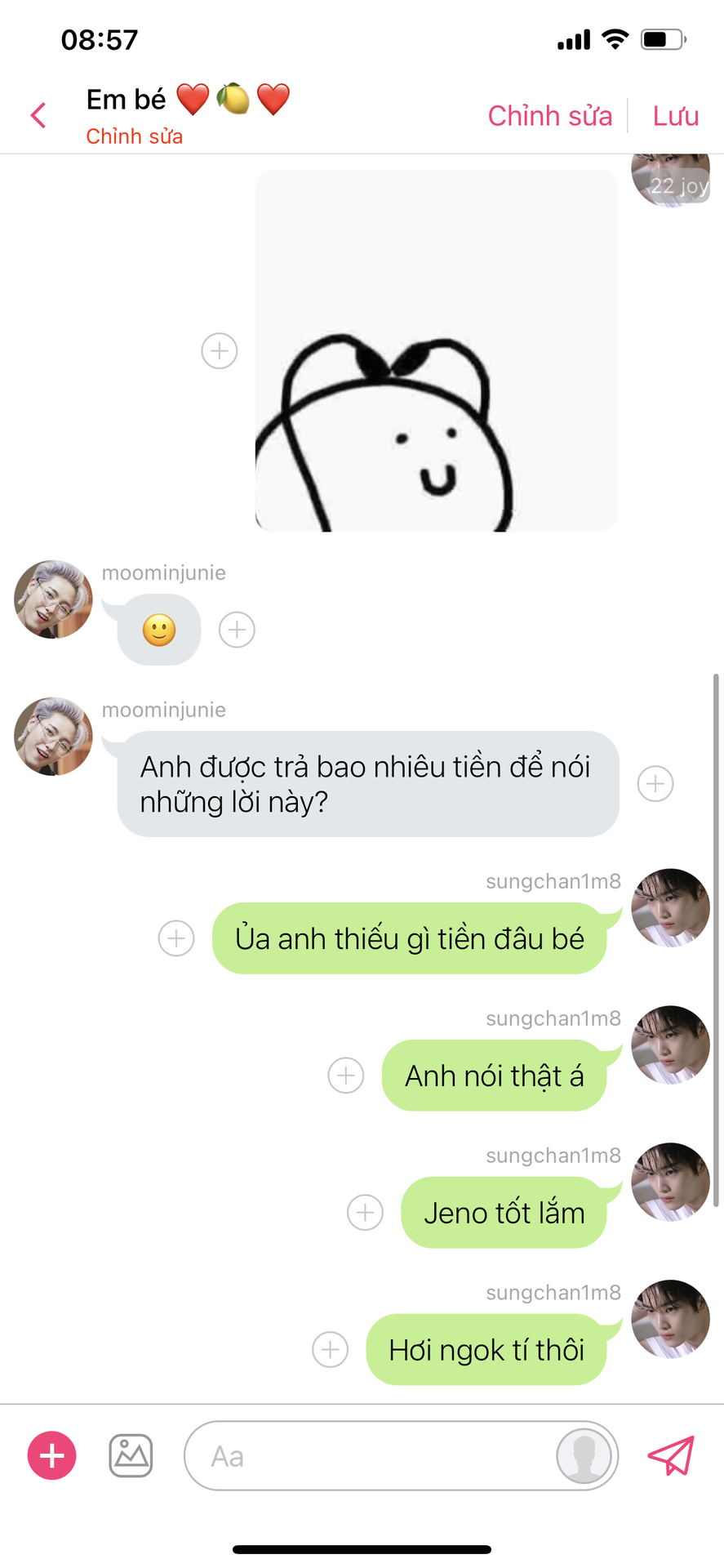This screenshot has width=724, height=1568.
Task: Tap moominjunie's avatar beside the smiley
Action: click(x=53, y=599)
